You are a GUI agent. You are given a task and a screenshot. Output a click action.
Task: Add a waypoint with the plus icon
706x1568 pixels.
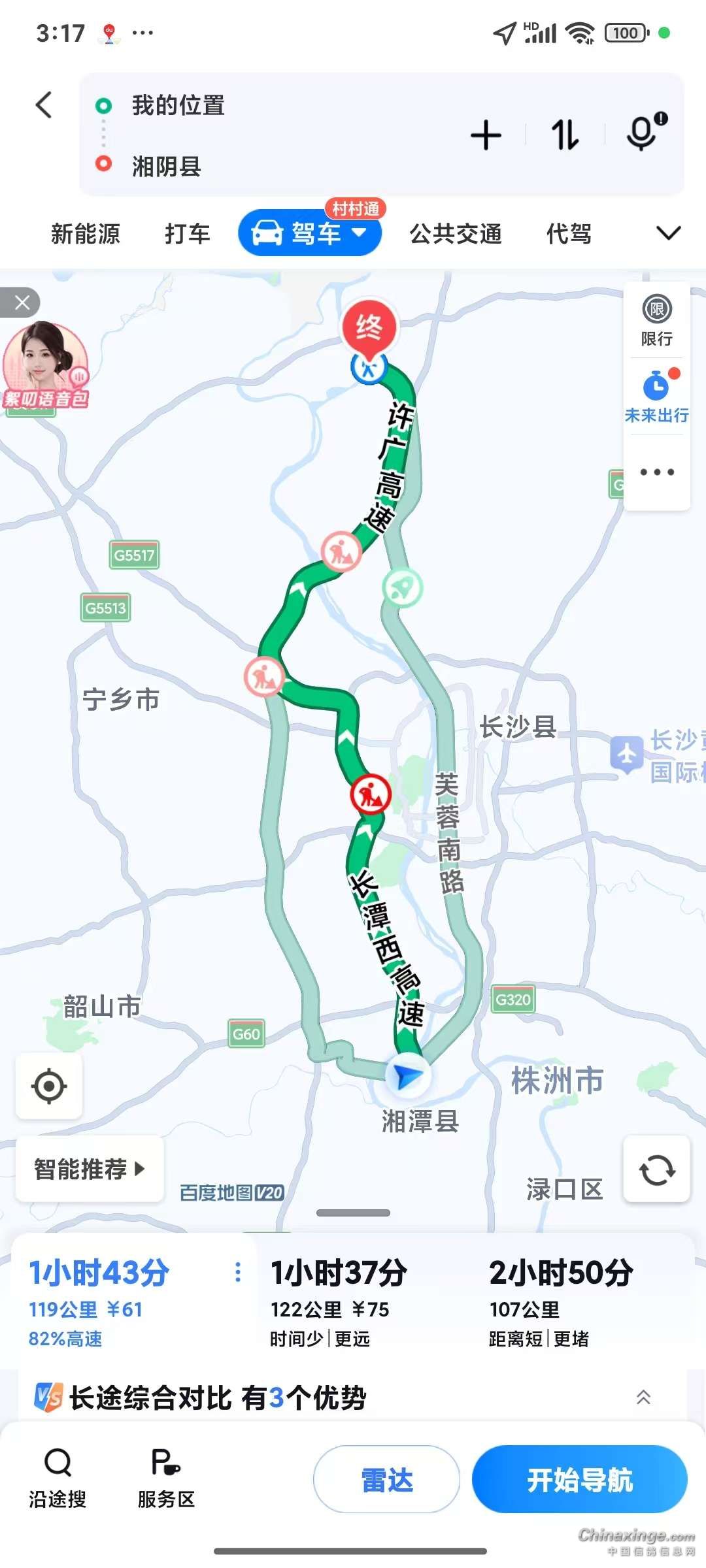(486, 135)
